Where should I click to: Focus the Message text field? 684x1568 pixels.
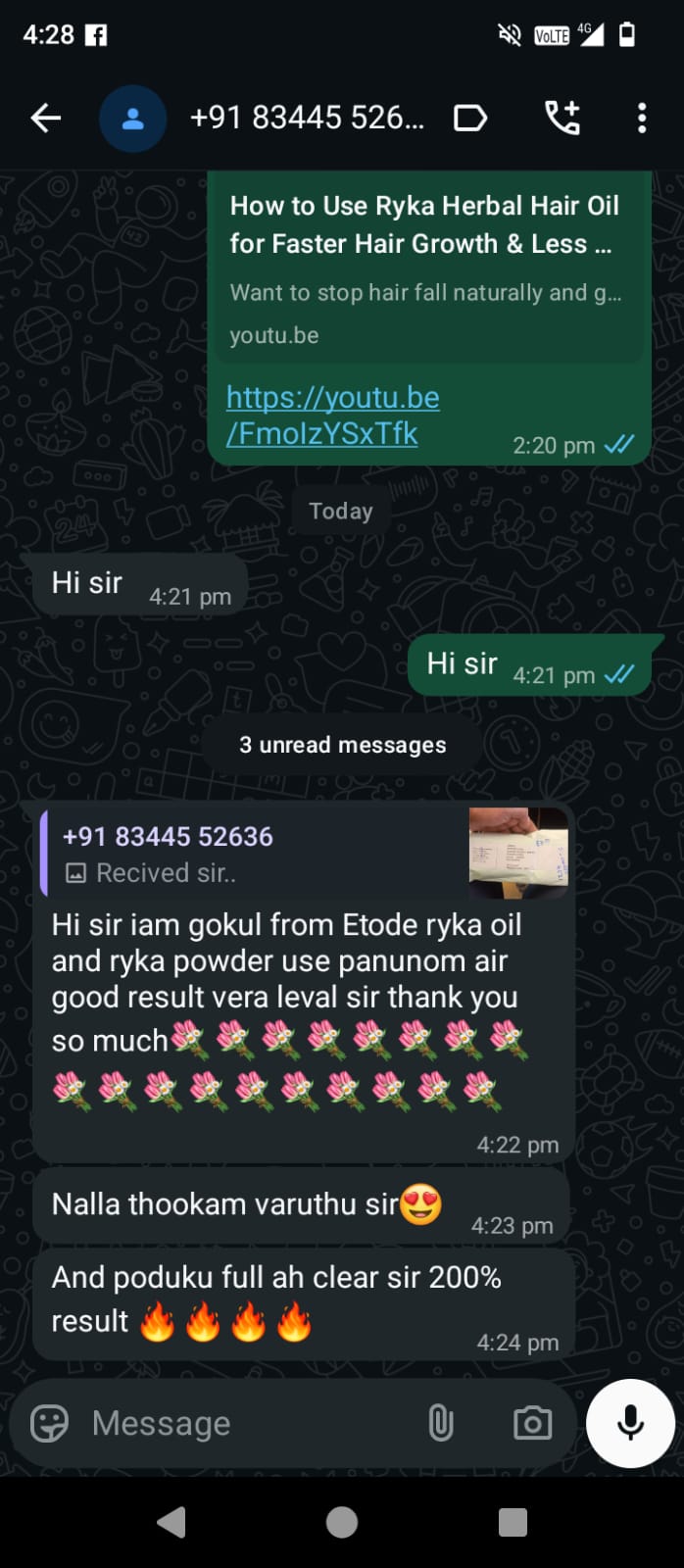click(245, 1423)
